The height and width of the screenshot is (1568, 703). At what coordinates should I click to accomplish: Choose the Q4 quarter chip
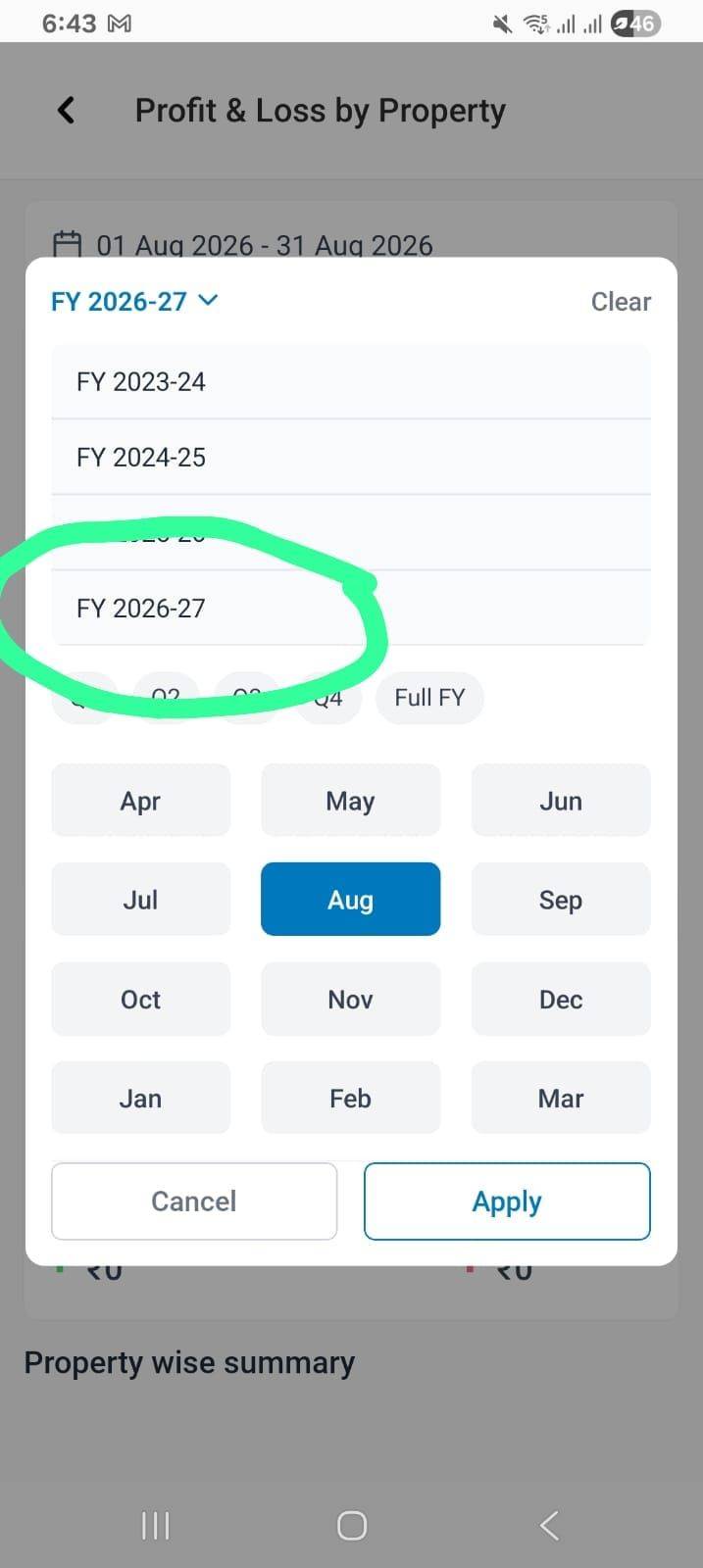point(328,698)
